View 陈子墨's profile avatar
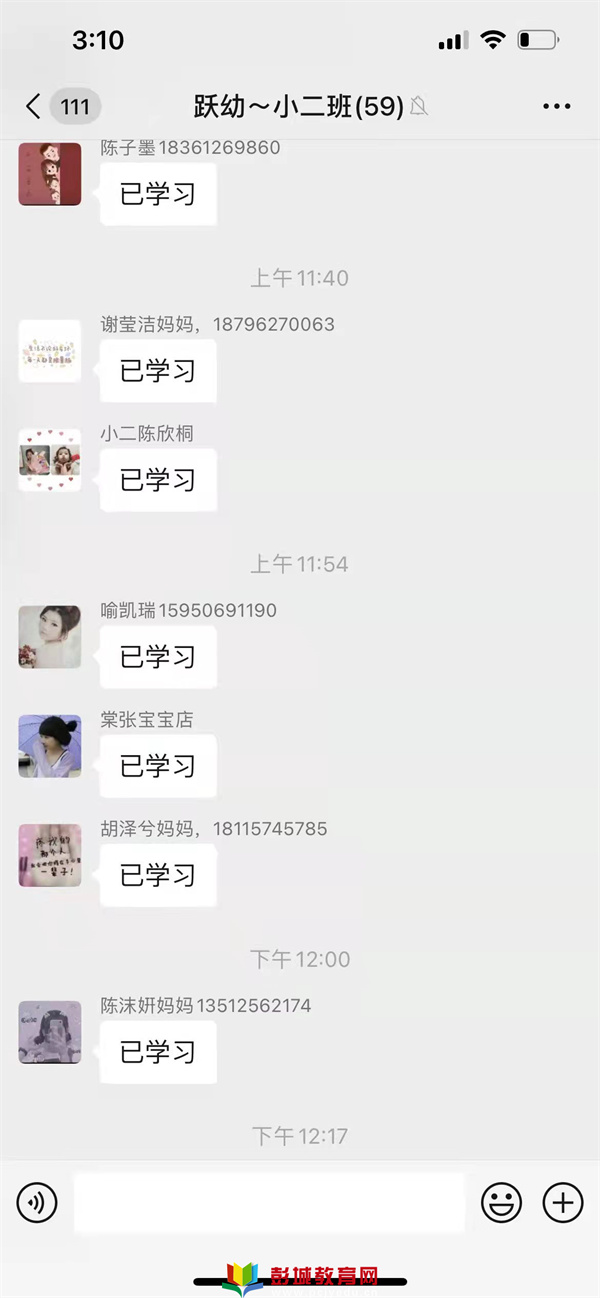The height and width of the screenshot is (1298, 600). coord(50,174)
